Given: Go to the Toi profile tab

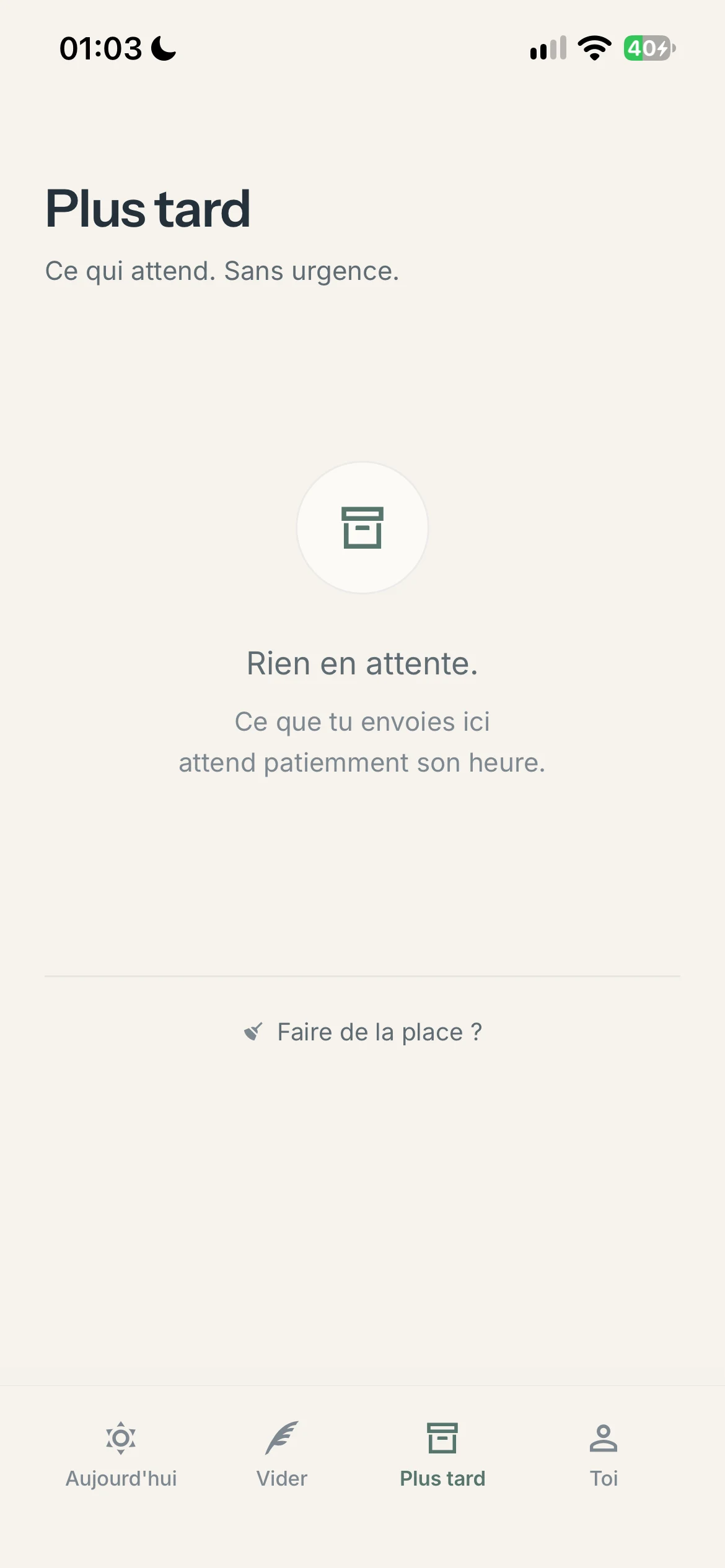Looking at the screenshot, I should (604, 1455).
